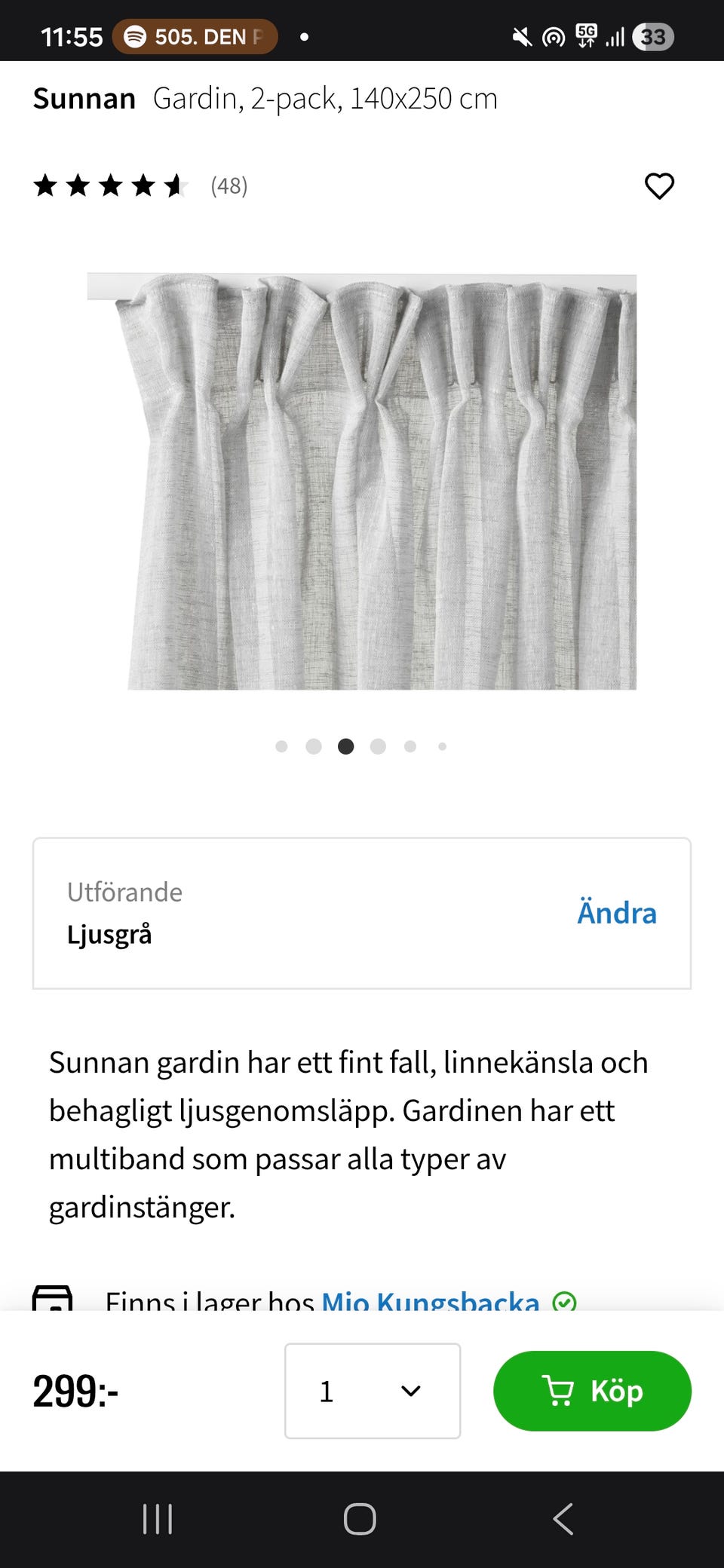This screenshot has width=724, height=1568.
Task: Select the fifth carousel dot
Action: click(410, 746)
